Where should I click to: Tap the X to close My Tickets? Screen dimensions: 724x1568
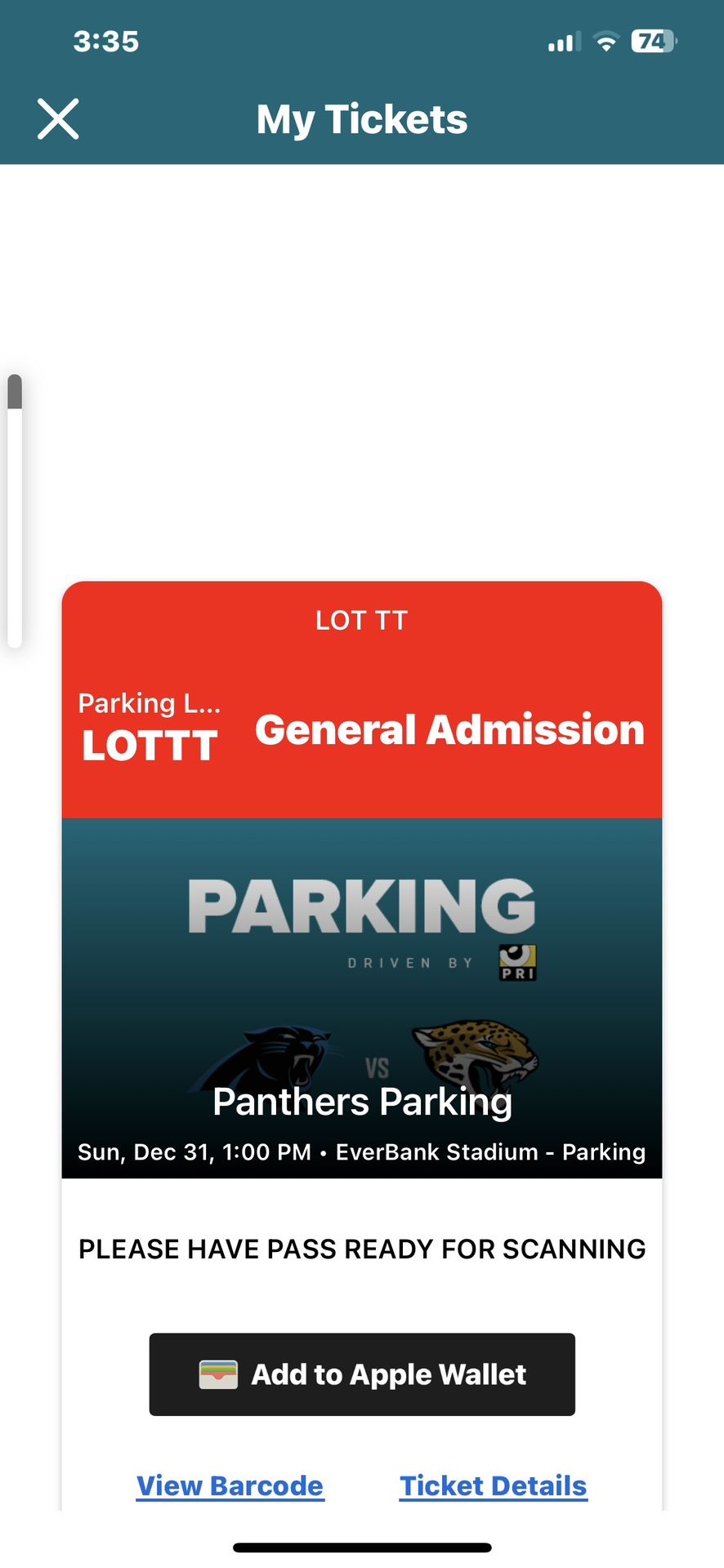[58, 118]
